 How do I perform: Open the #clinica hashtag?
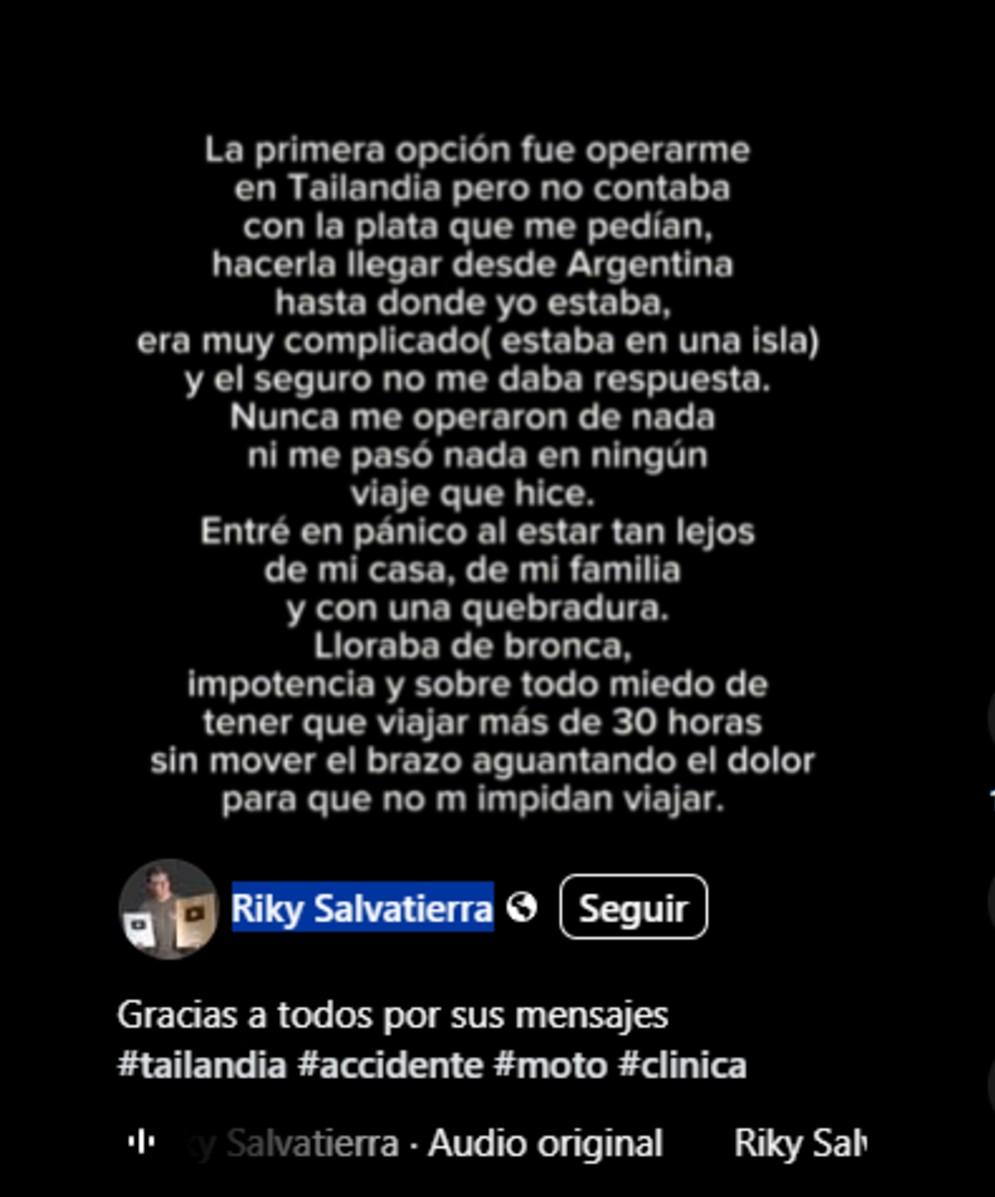pyautogui.click(x=682, y=1064)
